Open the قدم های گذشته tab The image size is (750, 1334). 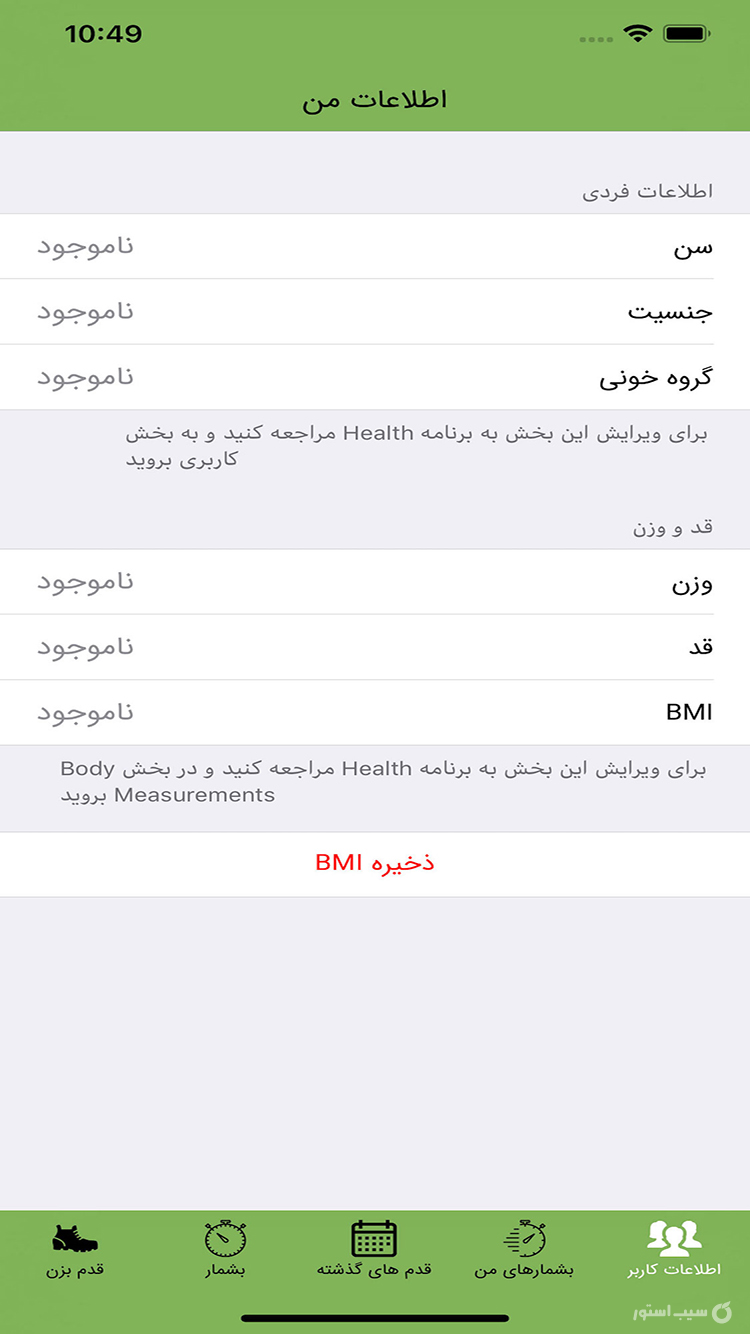point(375,1250)
